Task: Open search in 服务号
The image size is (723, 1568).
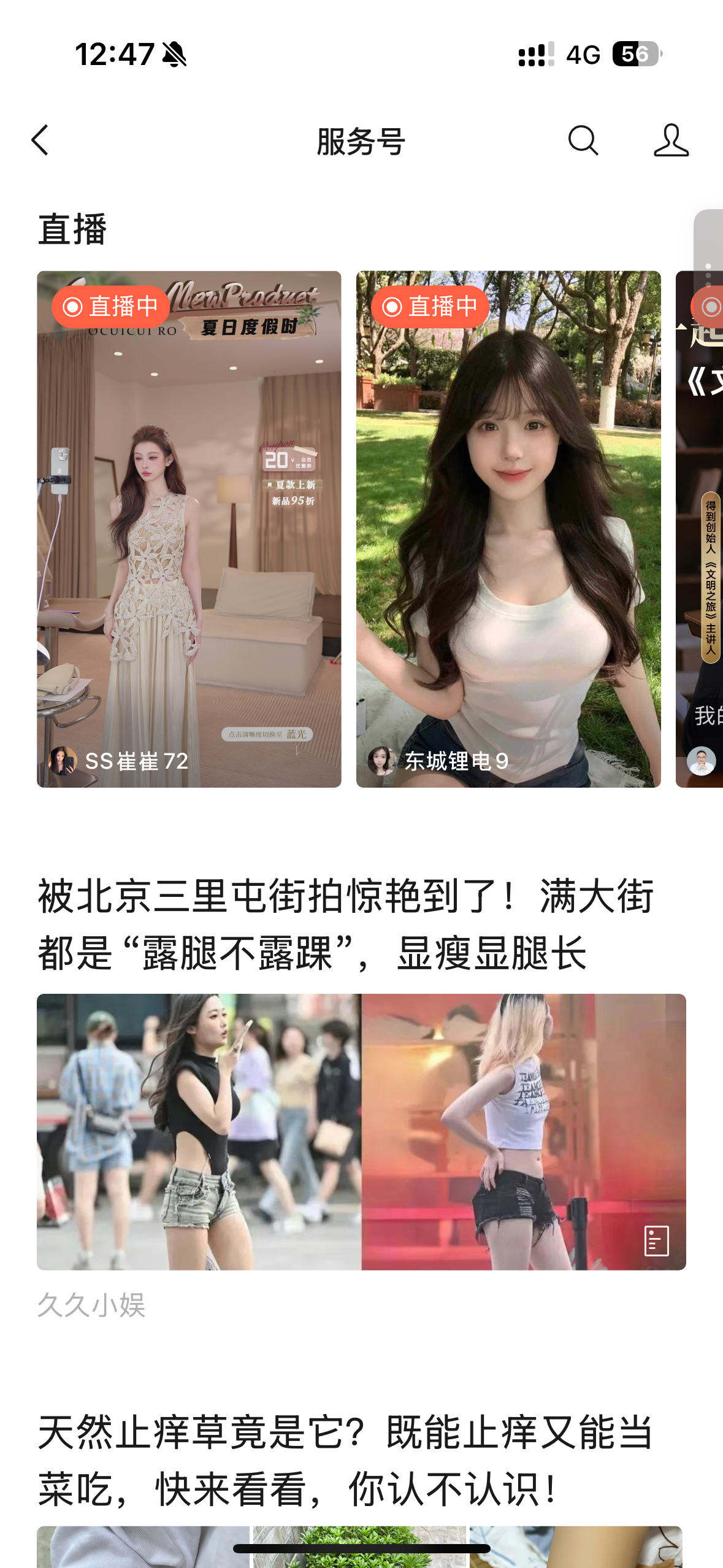Action: point(583,140)
